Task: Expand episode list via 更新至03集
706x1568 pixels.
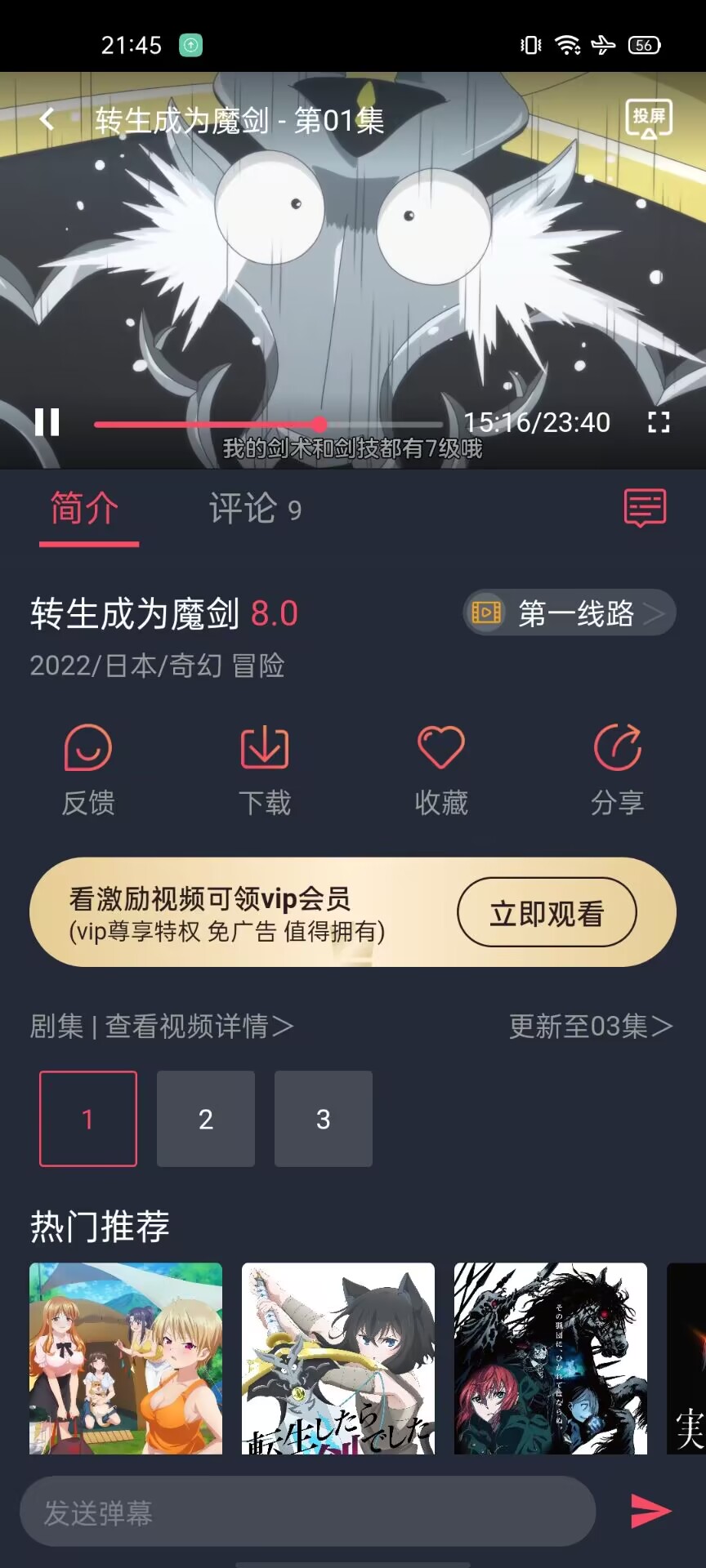Action: (x=590, y=1026)
